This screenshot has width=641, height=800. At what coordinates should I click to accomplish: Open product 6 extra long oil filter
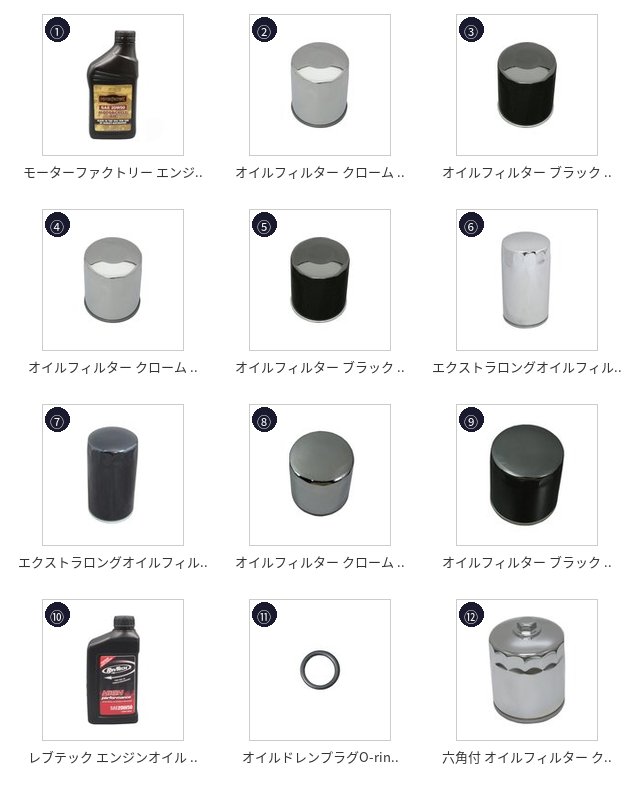pos(526,280)
